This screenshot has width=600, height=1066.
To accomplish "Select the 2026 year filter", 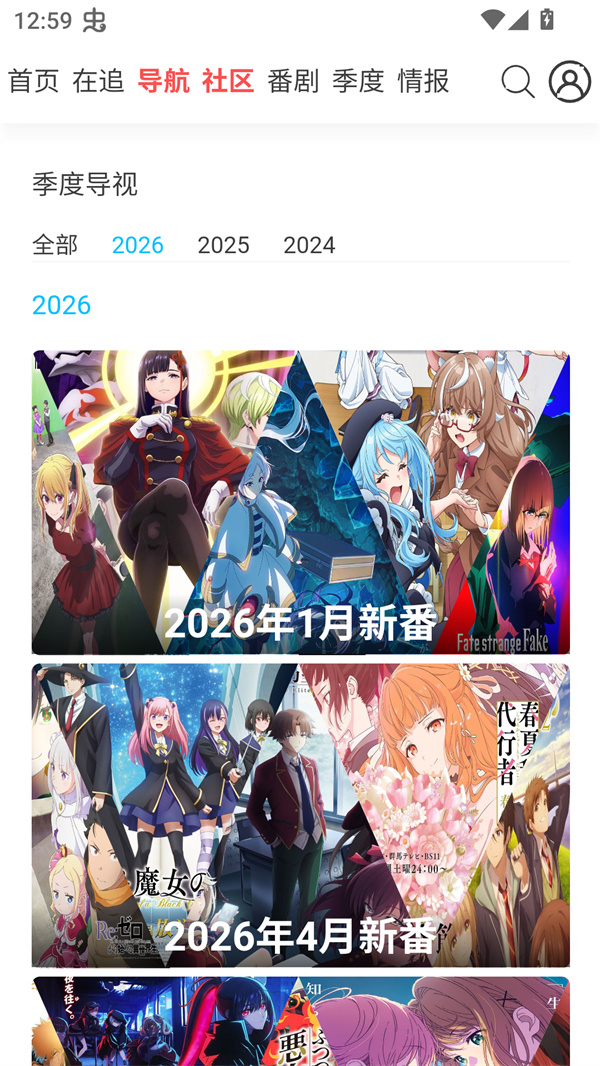I will 137,244.
